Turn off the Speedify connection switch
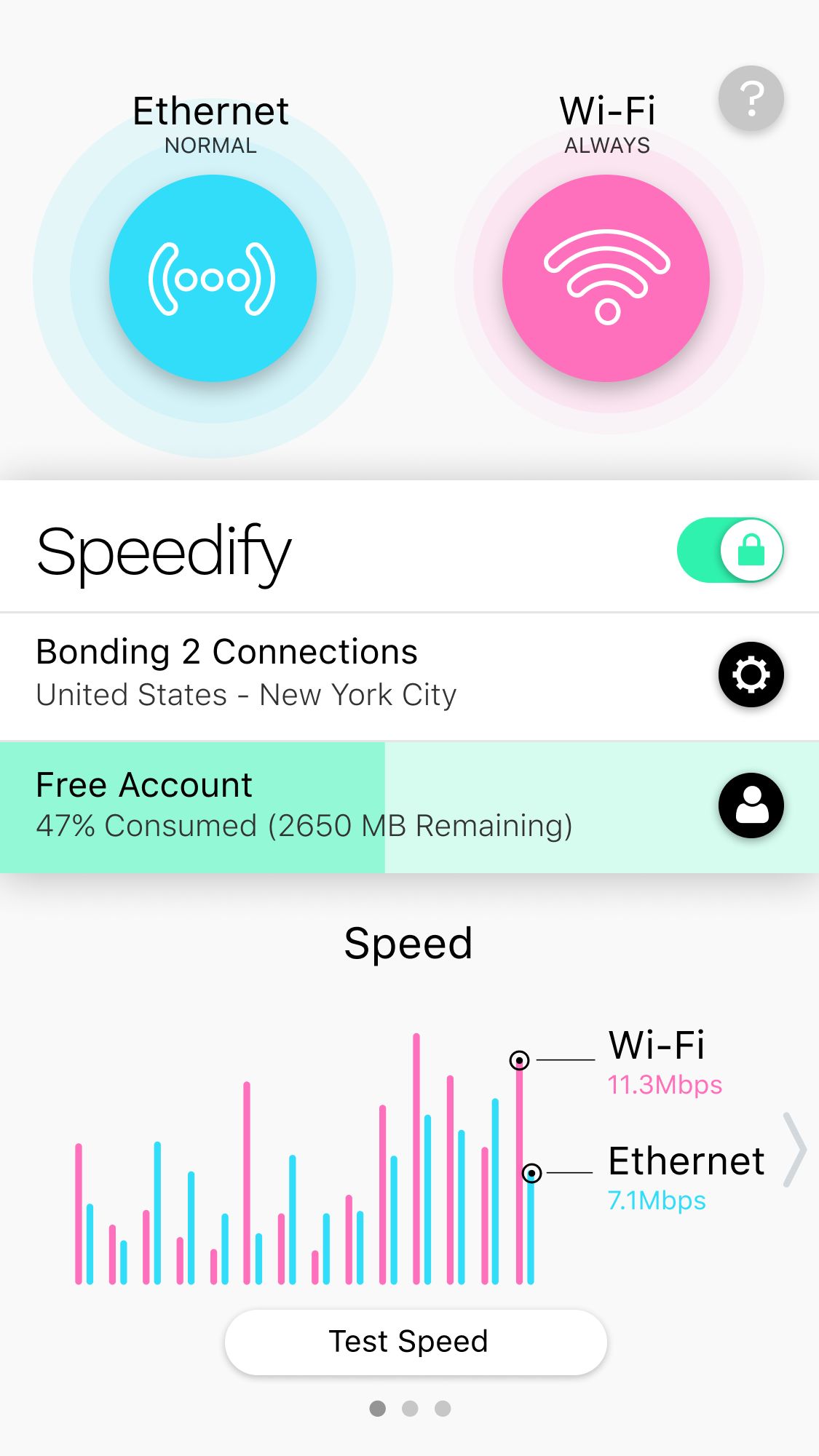The height and width of the screenshot is (1456, 819). 730,550
